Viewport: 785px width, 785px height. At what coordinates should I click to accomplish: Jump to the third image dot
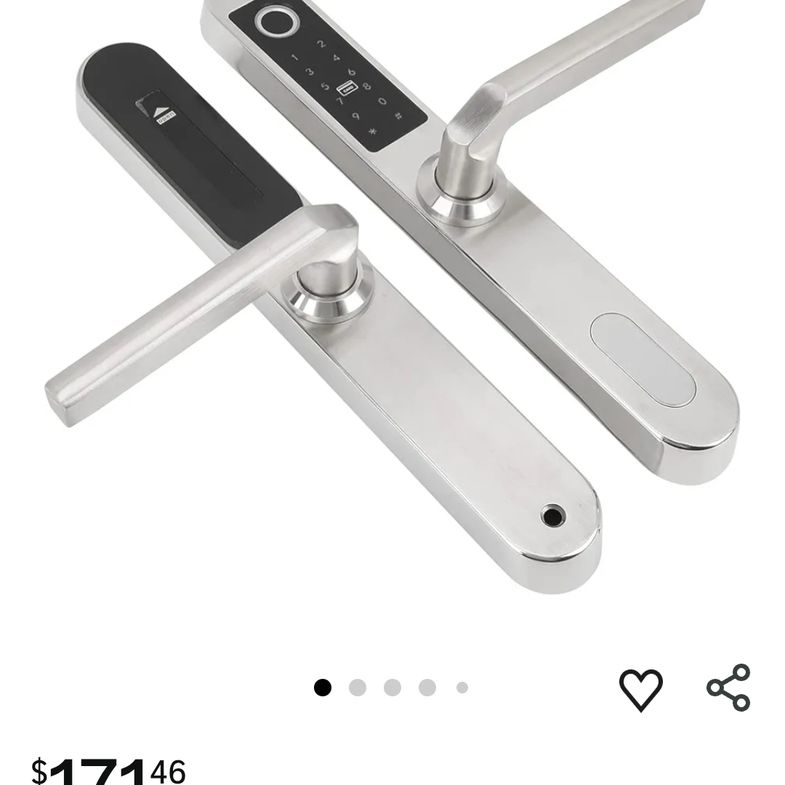click(392, 688)
